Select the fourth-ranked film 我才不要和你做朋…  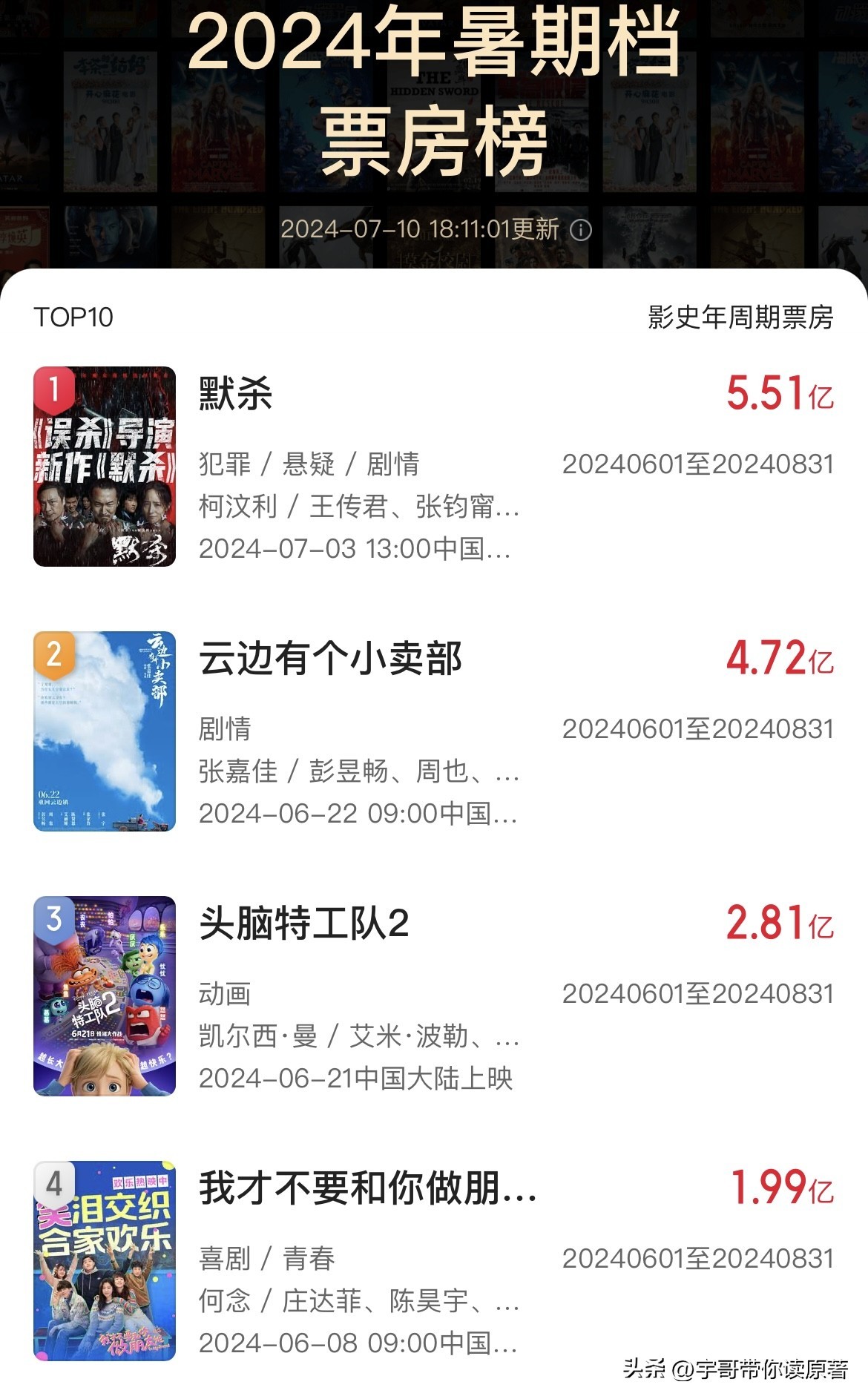pos(367,1188)
